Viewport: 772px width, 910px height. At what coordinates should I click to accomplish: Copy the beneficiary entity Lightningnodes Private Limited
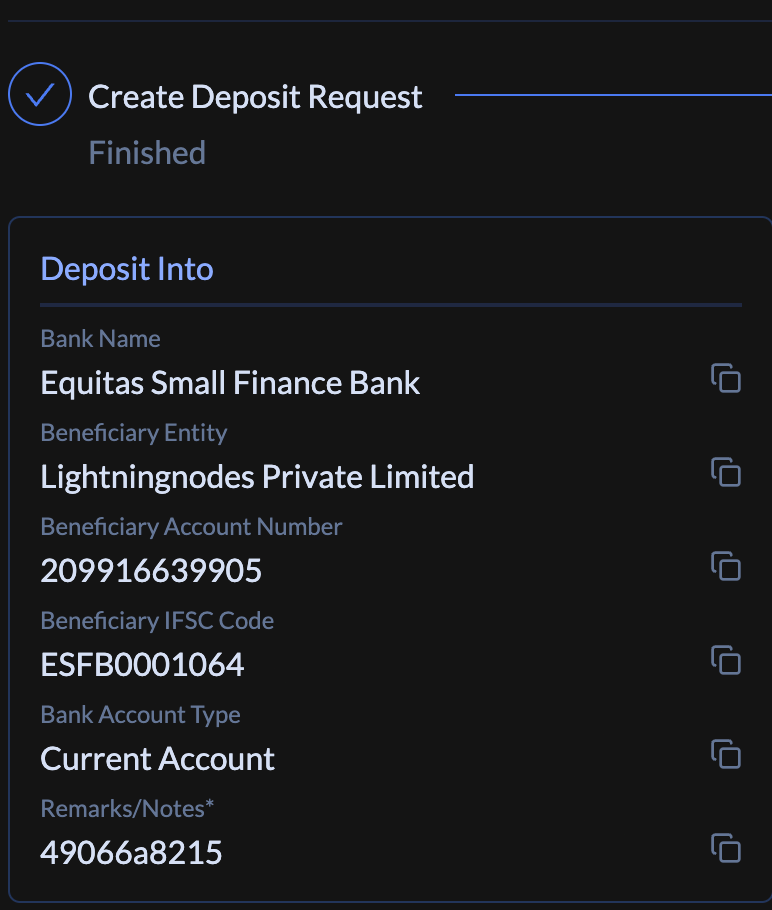click(x=726, y=472)
